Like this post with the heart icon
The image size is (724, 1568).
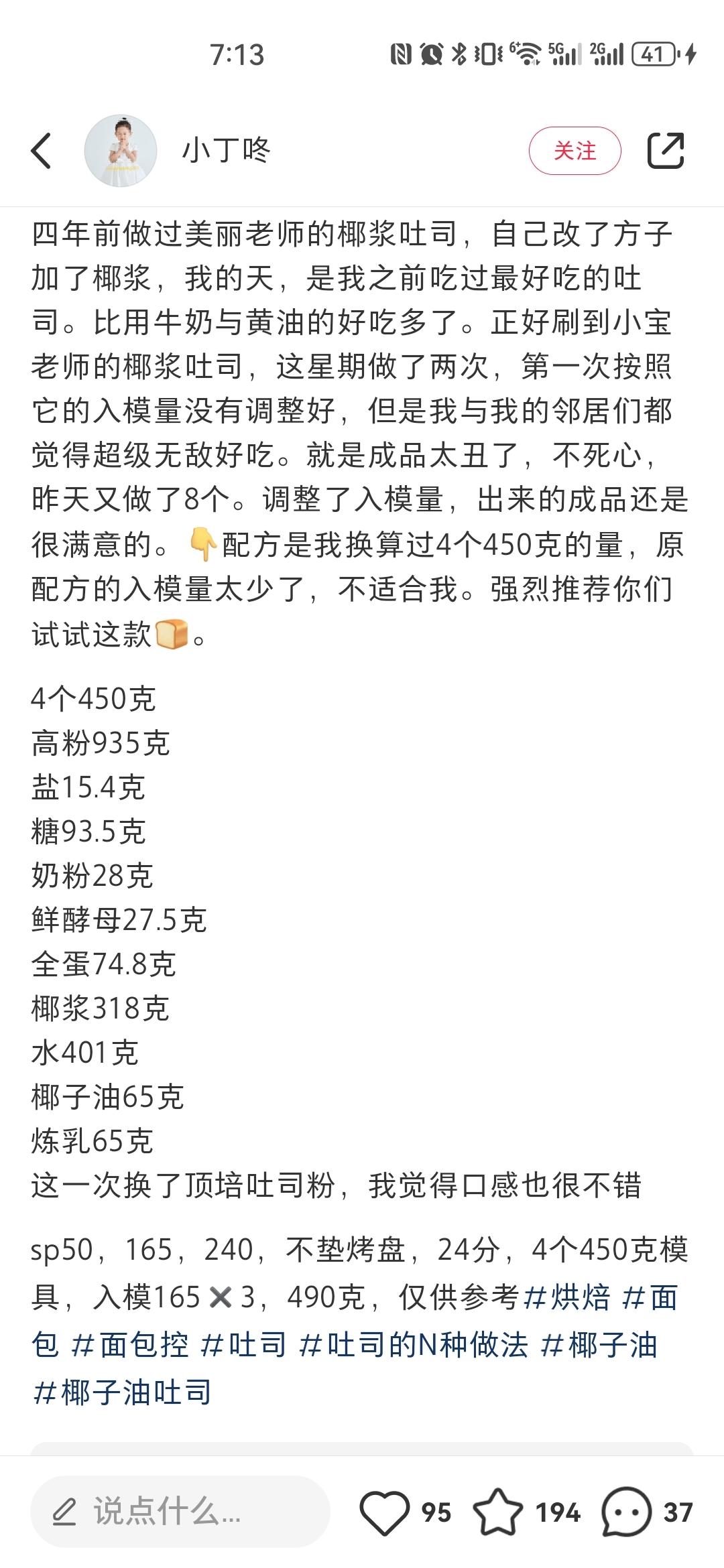click(384, 1512)
